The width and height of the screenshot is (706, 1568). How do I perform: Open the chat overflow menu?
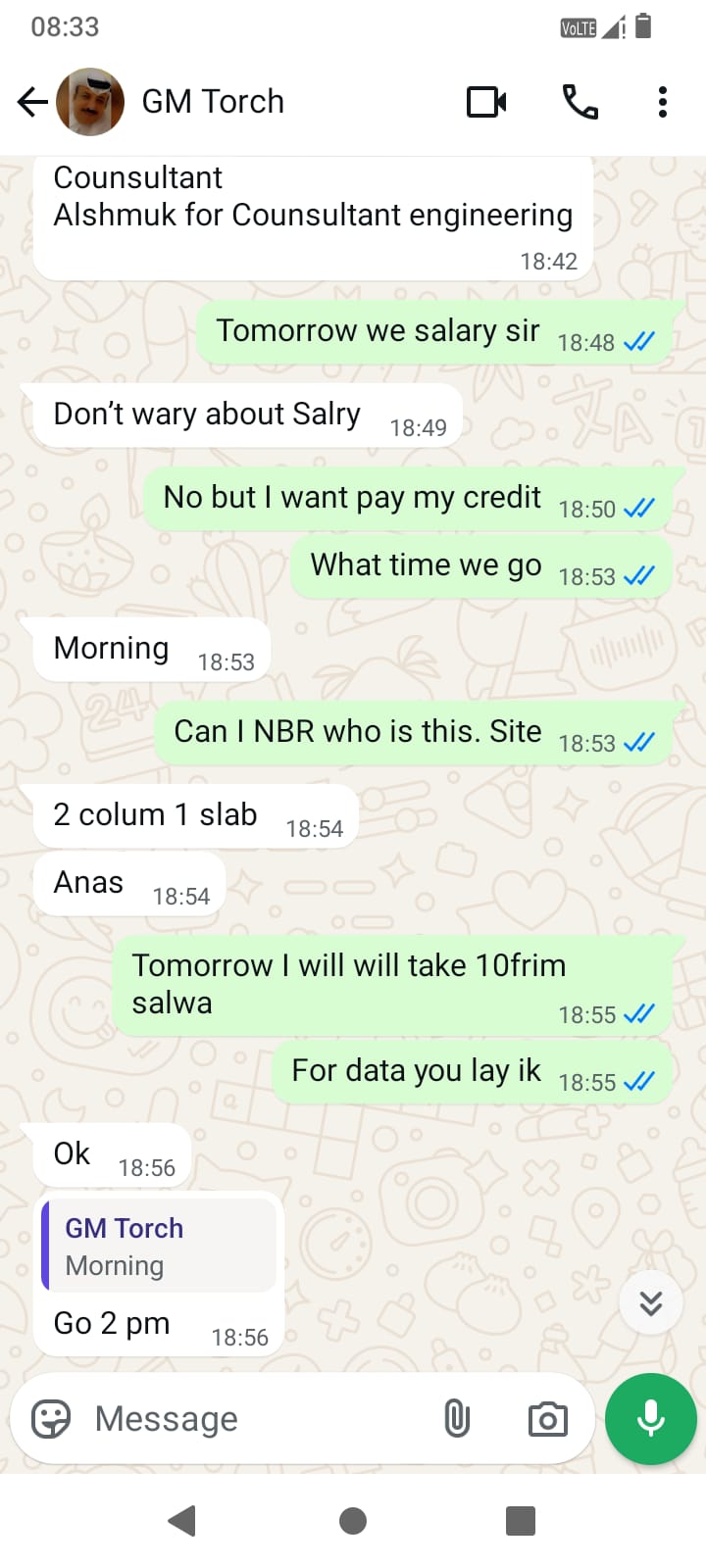tap(663, 102)
